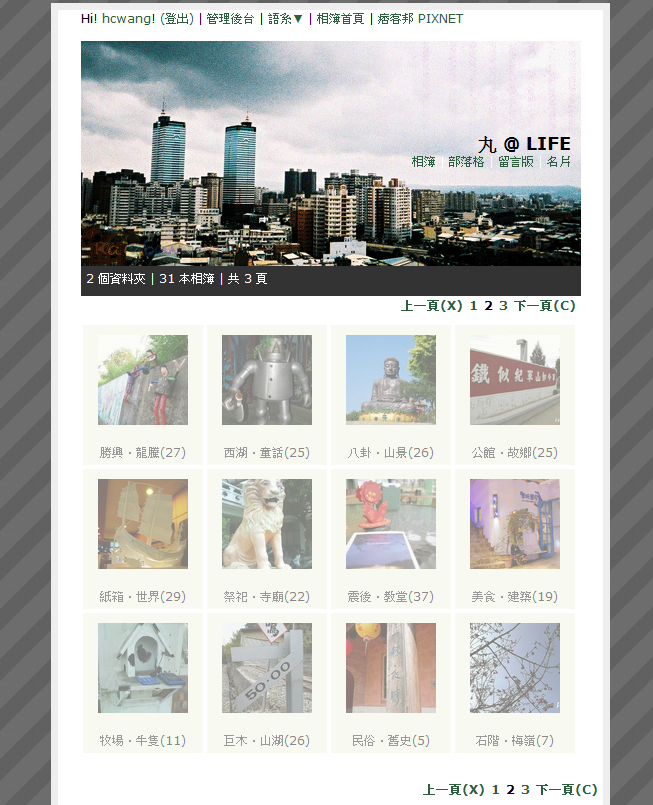
Task: Open album 震後・教堂(37)
Action: click(391, 524)
